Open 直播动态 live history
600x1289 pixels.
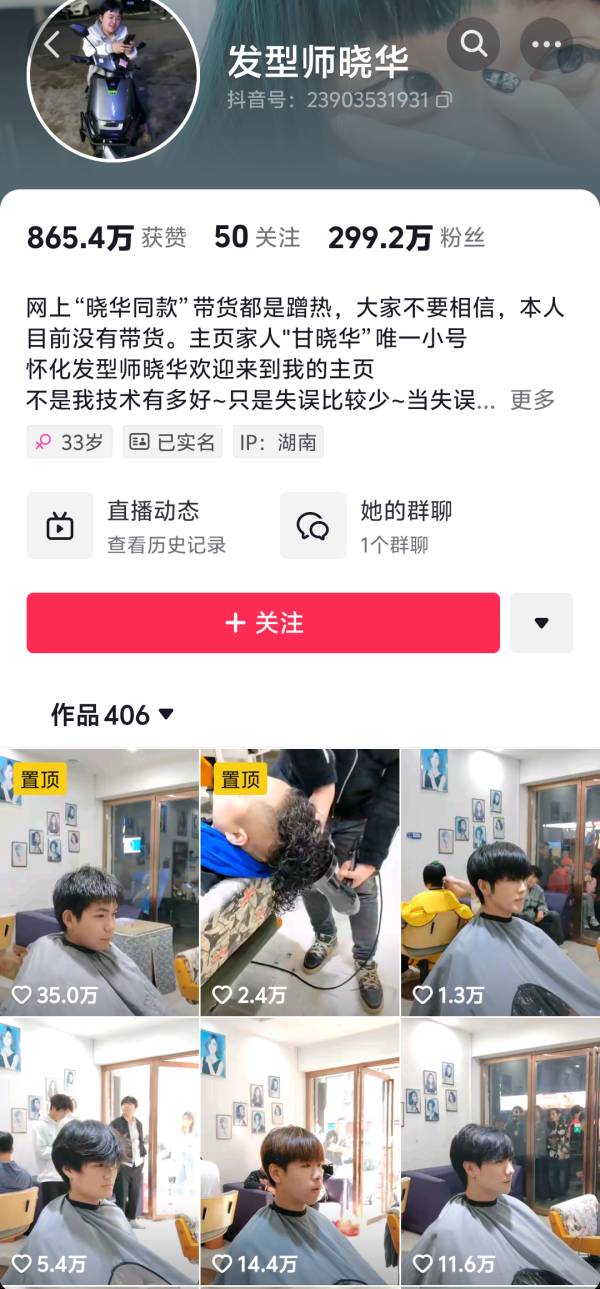click(140, 525)
